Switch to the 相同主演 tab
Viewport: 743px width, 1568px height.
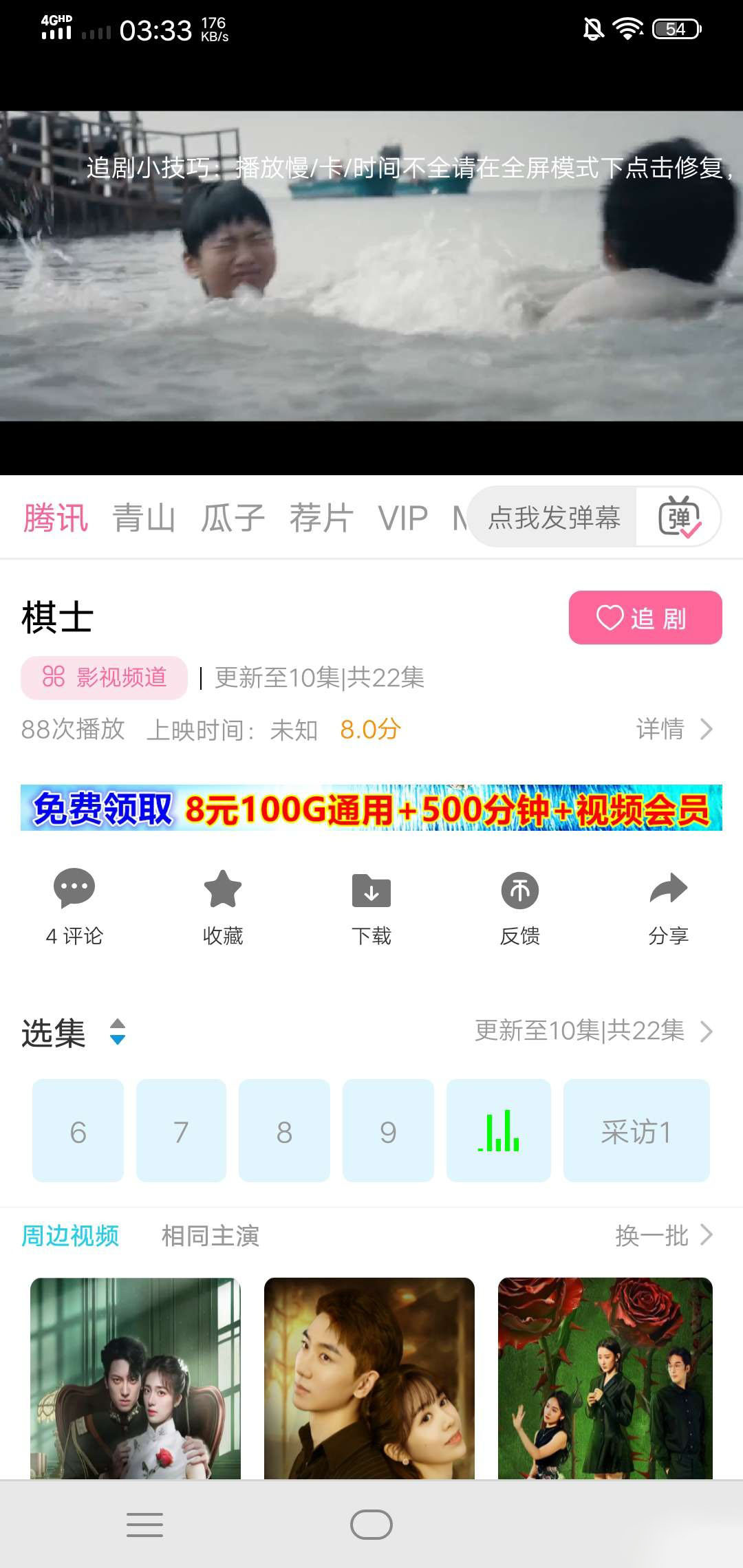click(x=210, y=1236)
